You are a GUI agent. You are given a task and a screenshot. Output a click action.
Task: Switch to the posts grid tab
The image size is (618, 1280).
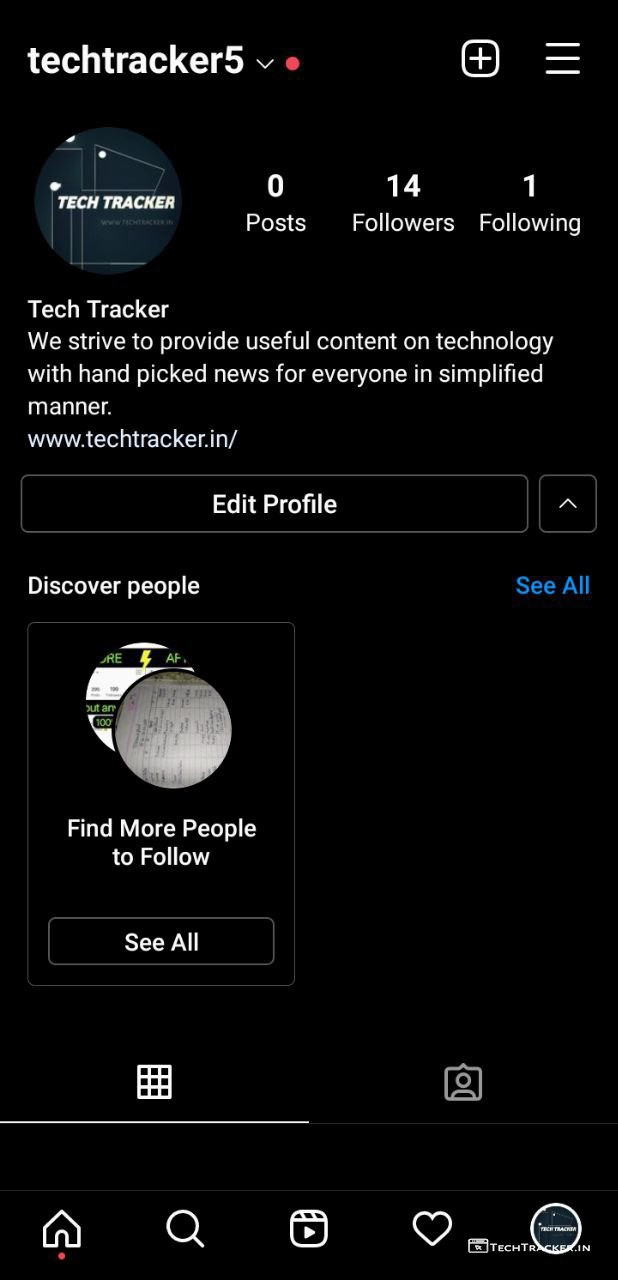[154, 1082]
